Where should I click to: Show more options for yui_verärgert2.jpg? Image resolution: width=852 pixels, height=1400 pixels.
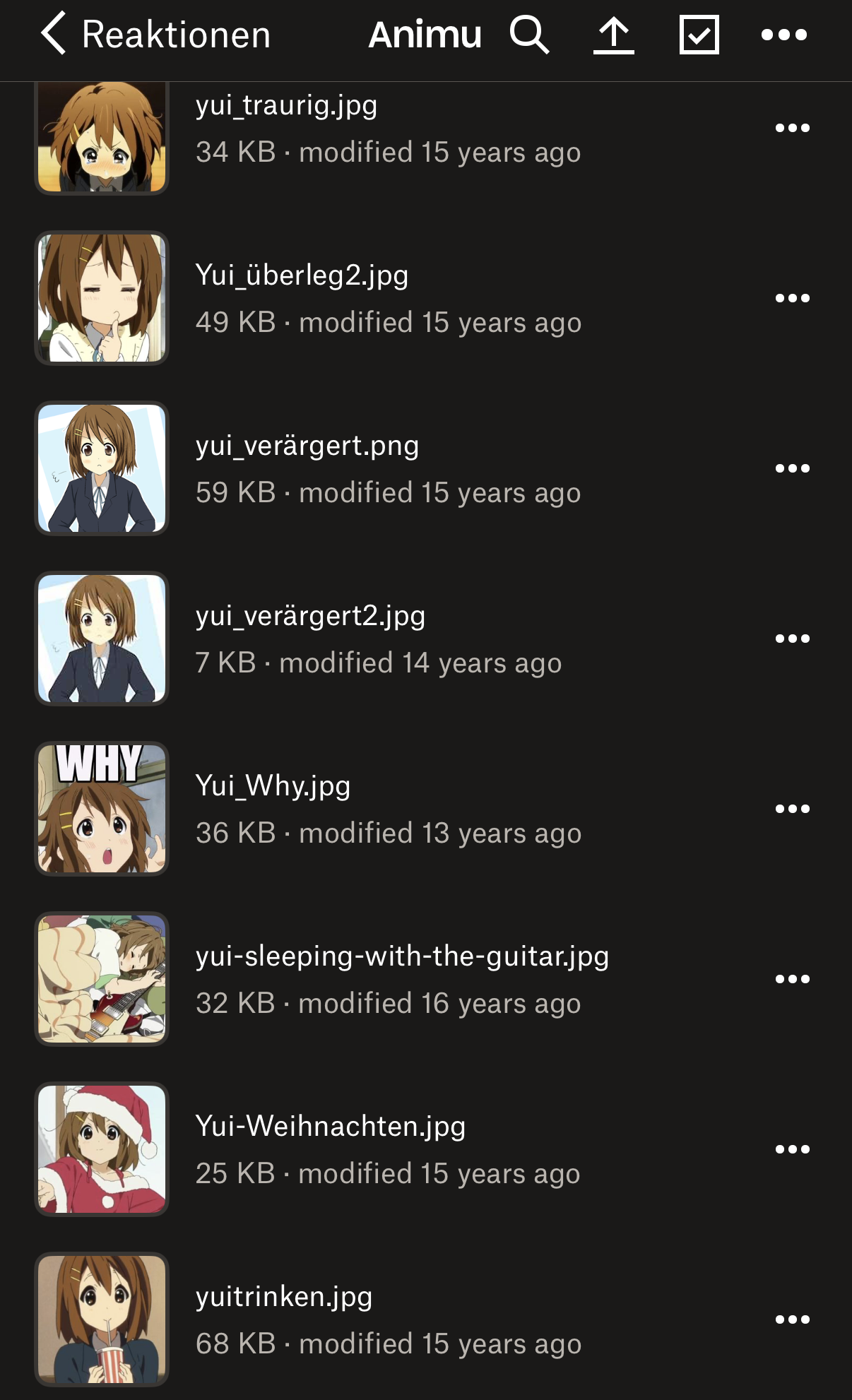(x=792, y=639)
